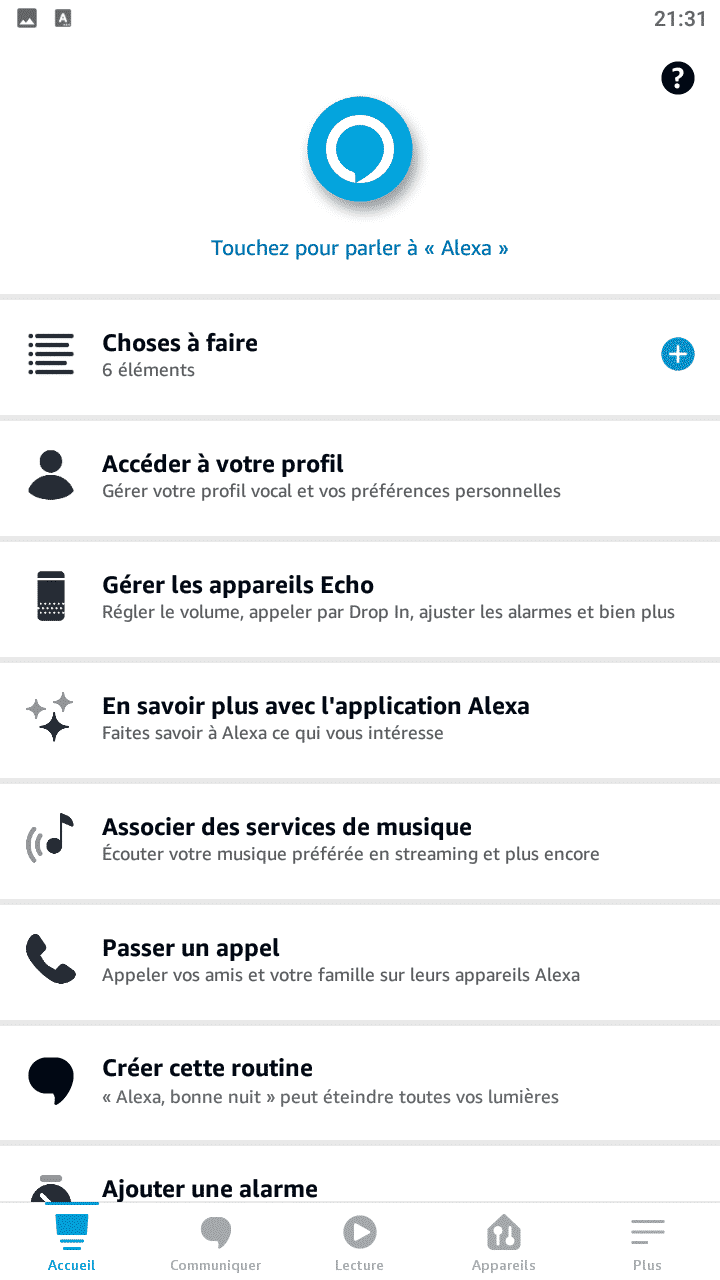Tap the Alexa button to talk
Image resolution: width=720 pixels, height=1280 pixels.
click(360, 150)
